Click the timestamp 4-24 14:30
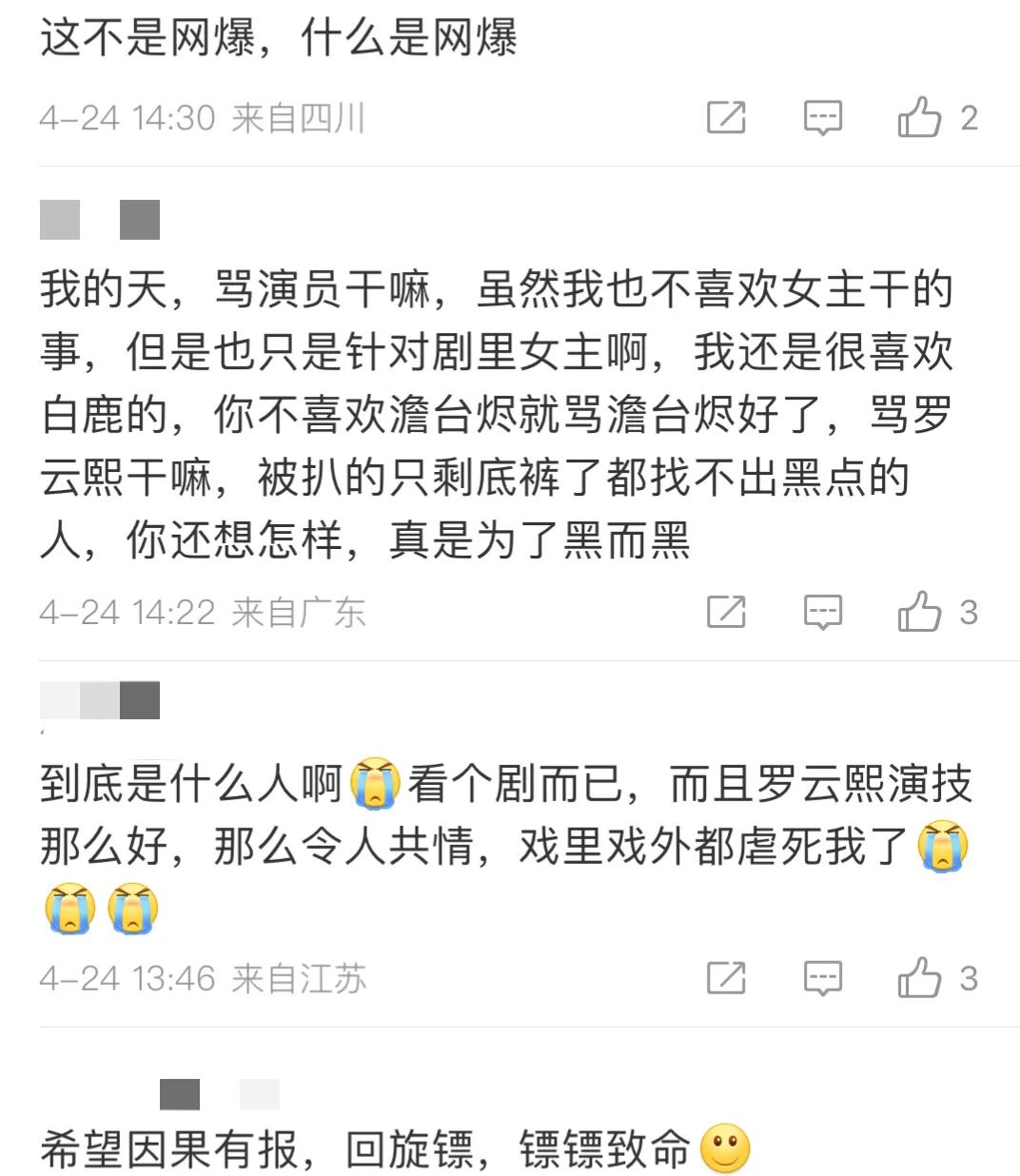Screen dimensions: 1020x1176 127,117
